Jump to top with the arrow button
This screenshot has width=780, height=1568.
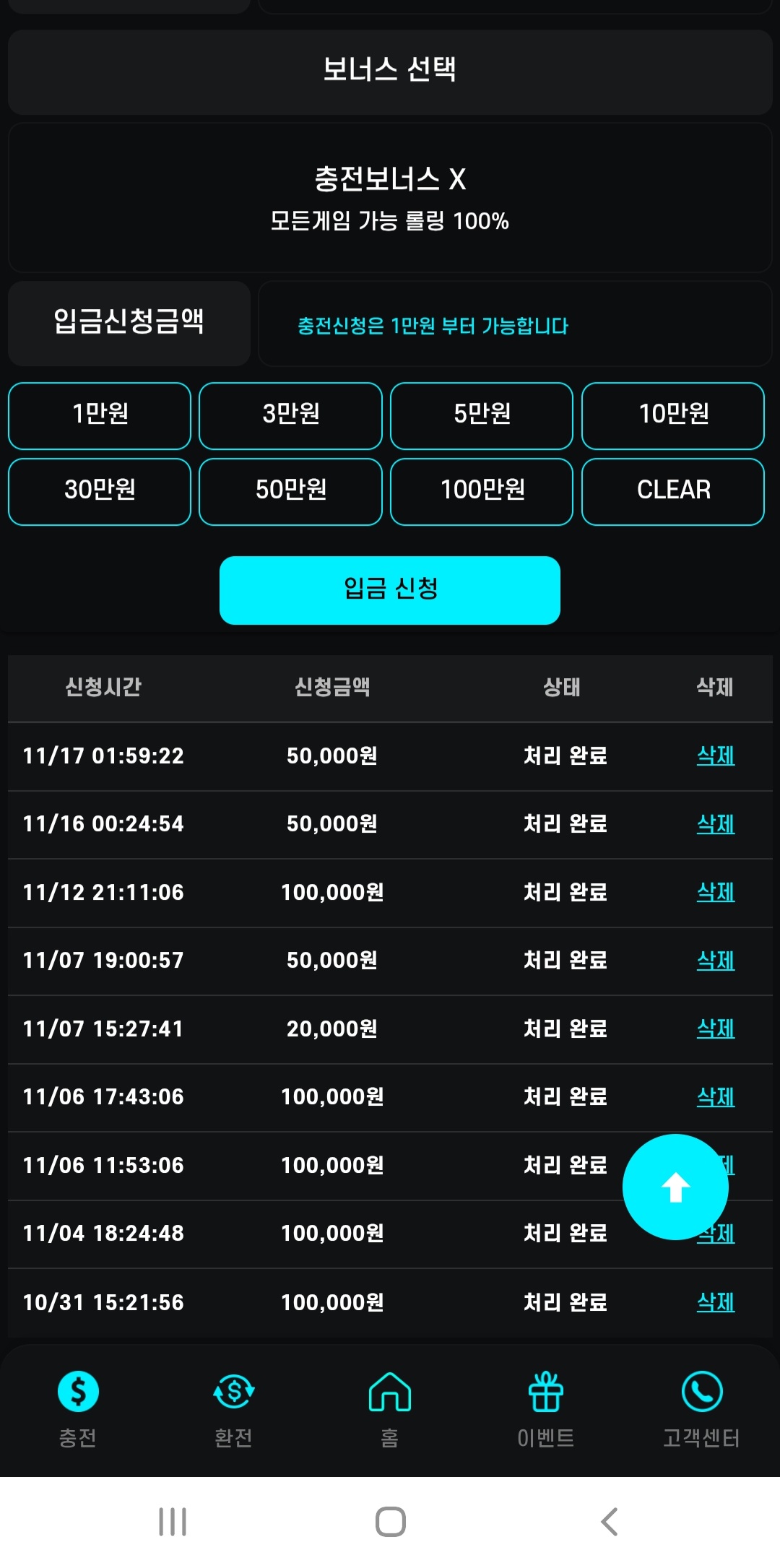[x=675, y=1187]
